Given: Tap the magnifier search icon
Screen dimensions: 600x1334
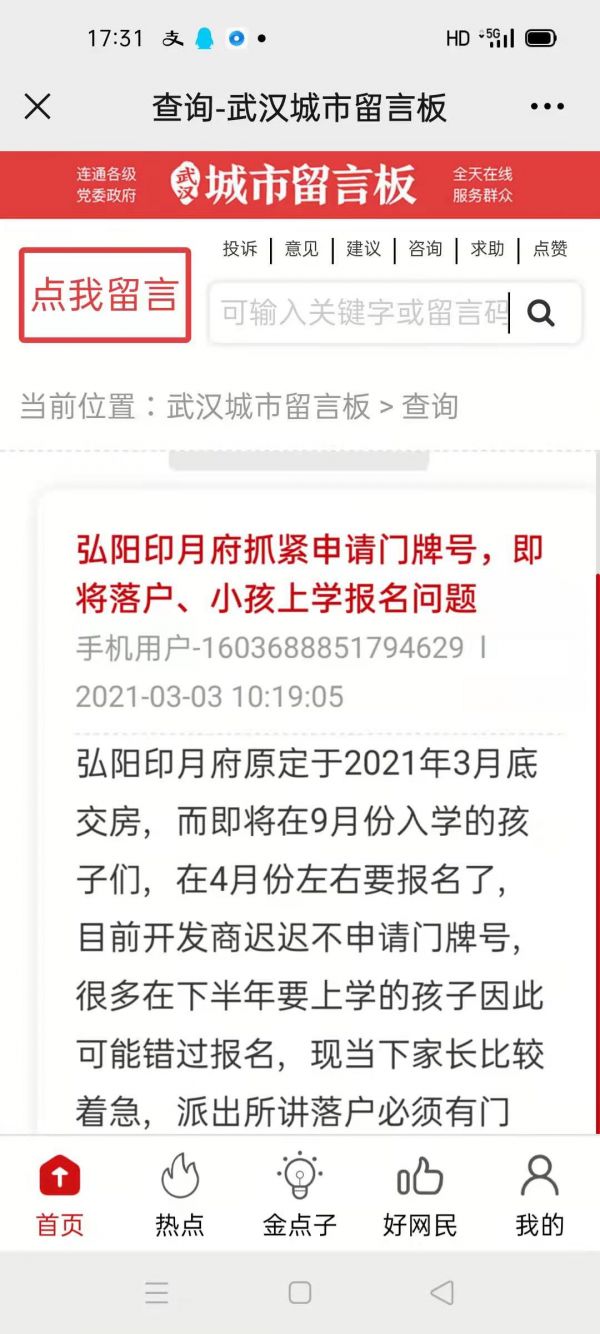Looking at the screenshot, I should (x=541, y=313).
